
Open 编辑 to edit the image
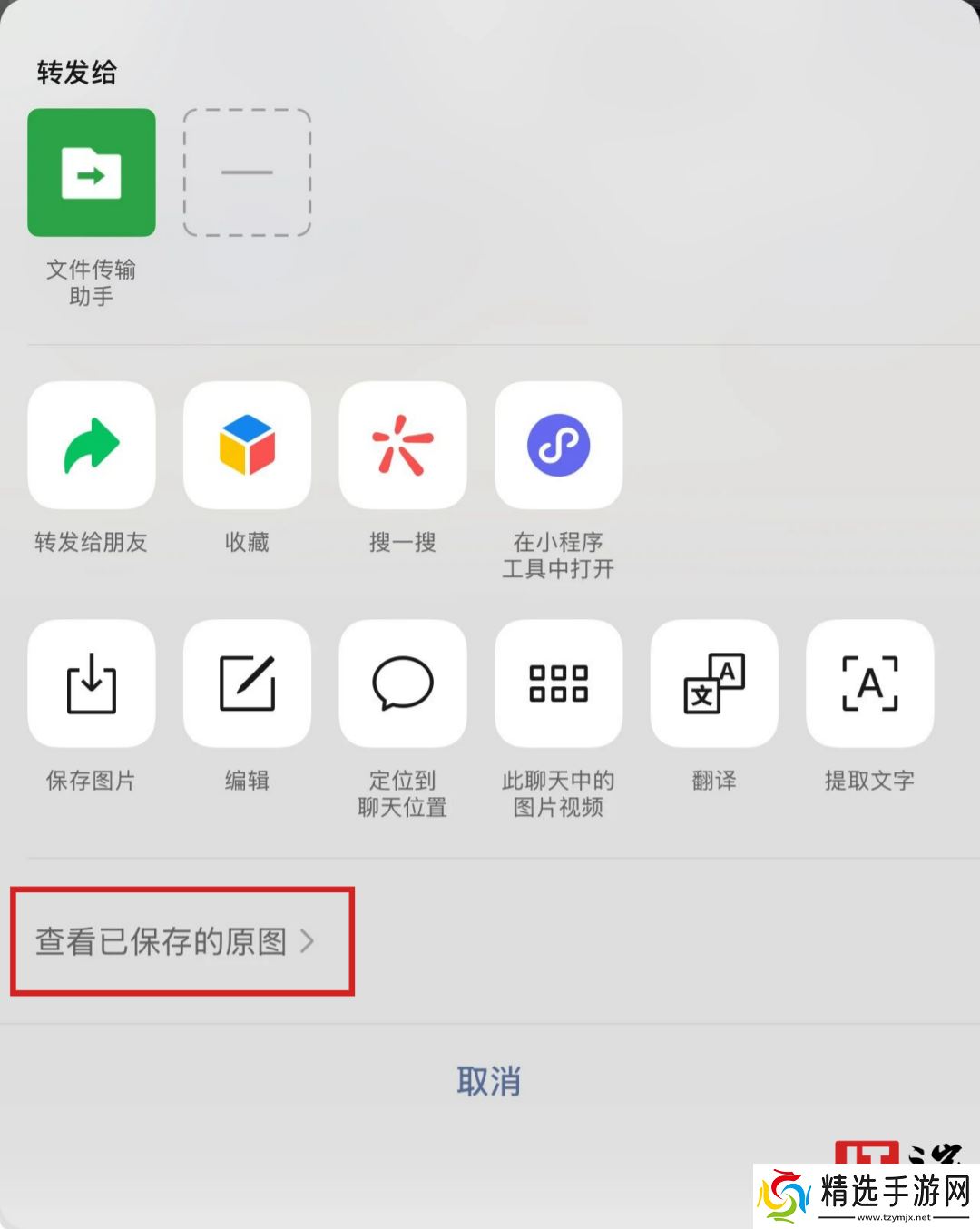point(247,683)
